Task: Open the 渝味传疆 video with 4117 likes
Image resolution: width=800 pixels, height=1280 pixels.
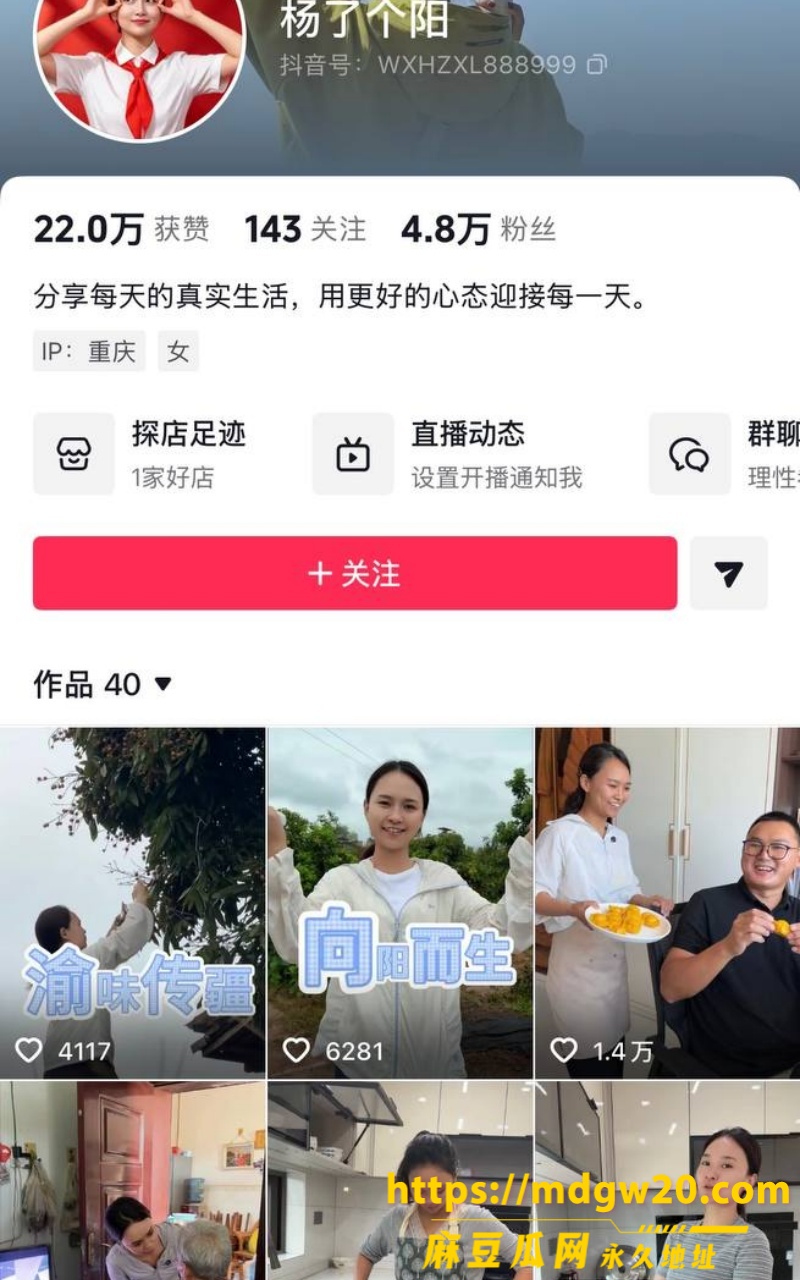Action: [x=132, y=903]
